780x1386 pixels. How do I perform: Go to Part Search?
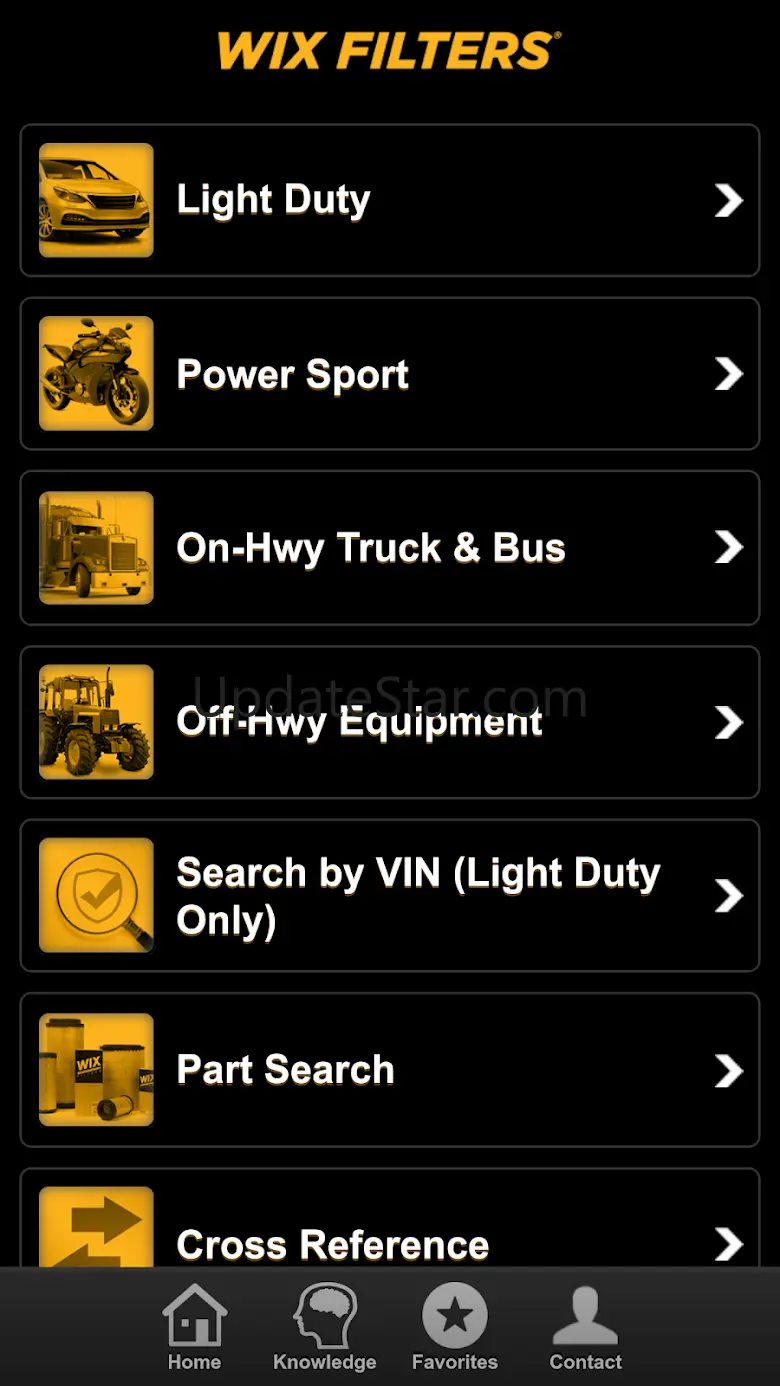pyautogui.click(x=390, y=1070)
